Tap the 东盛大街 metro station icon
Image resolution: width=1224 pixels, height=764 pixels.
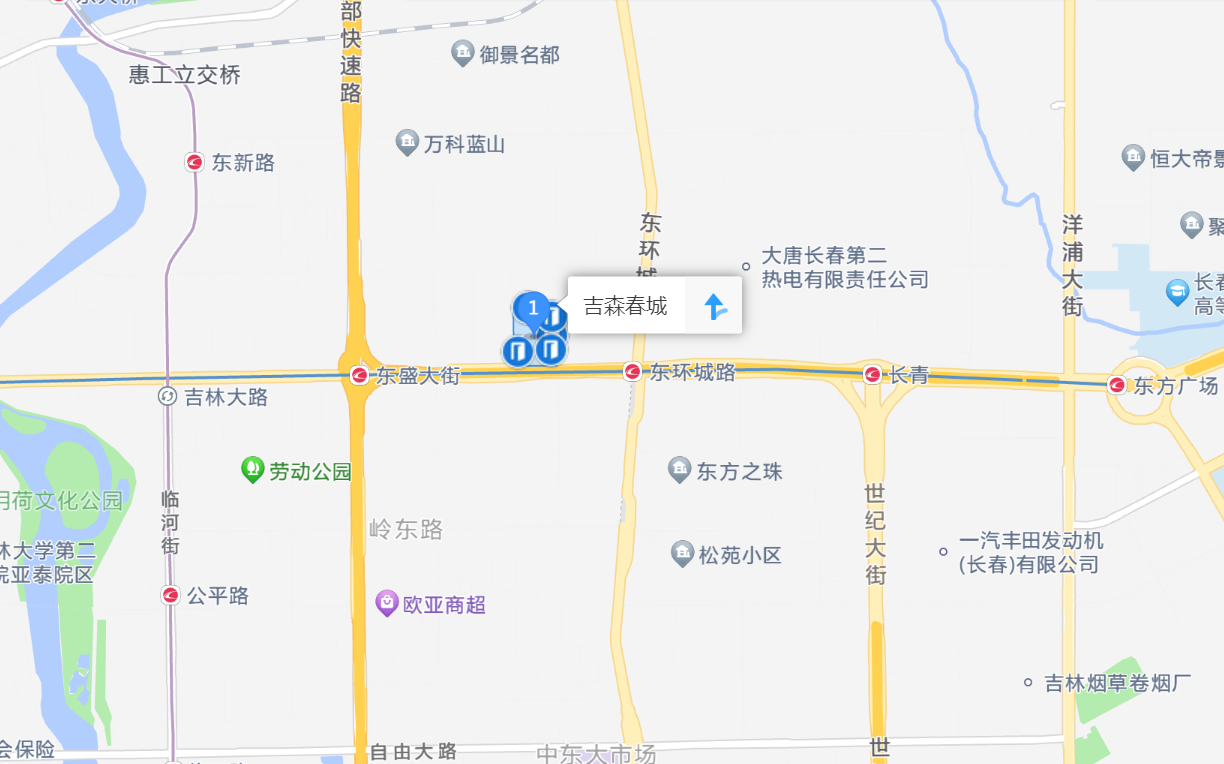pos(359,376)
